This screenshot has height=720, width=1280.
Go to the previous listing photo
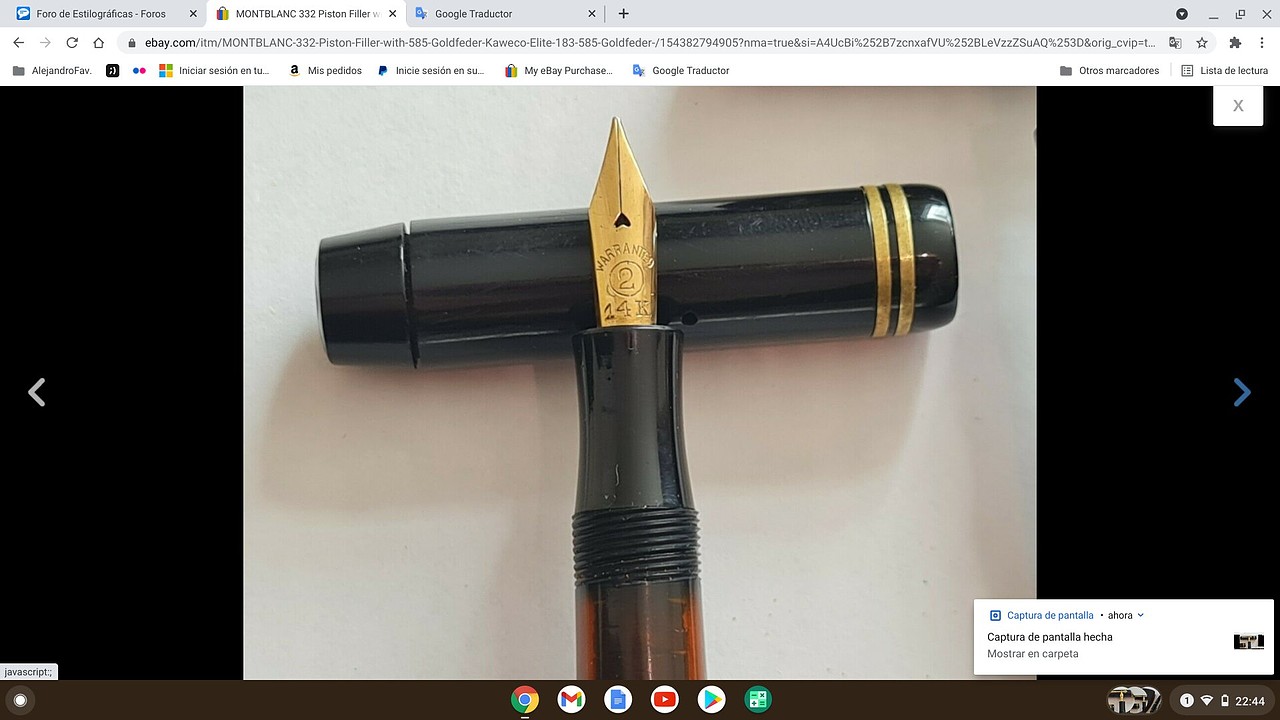[x=37, y=392]
